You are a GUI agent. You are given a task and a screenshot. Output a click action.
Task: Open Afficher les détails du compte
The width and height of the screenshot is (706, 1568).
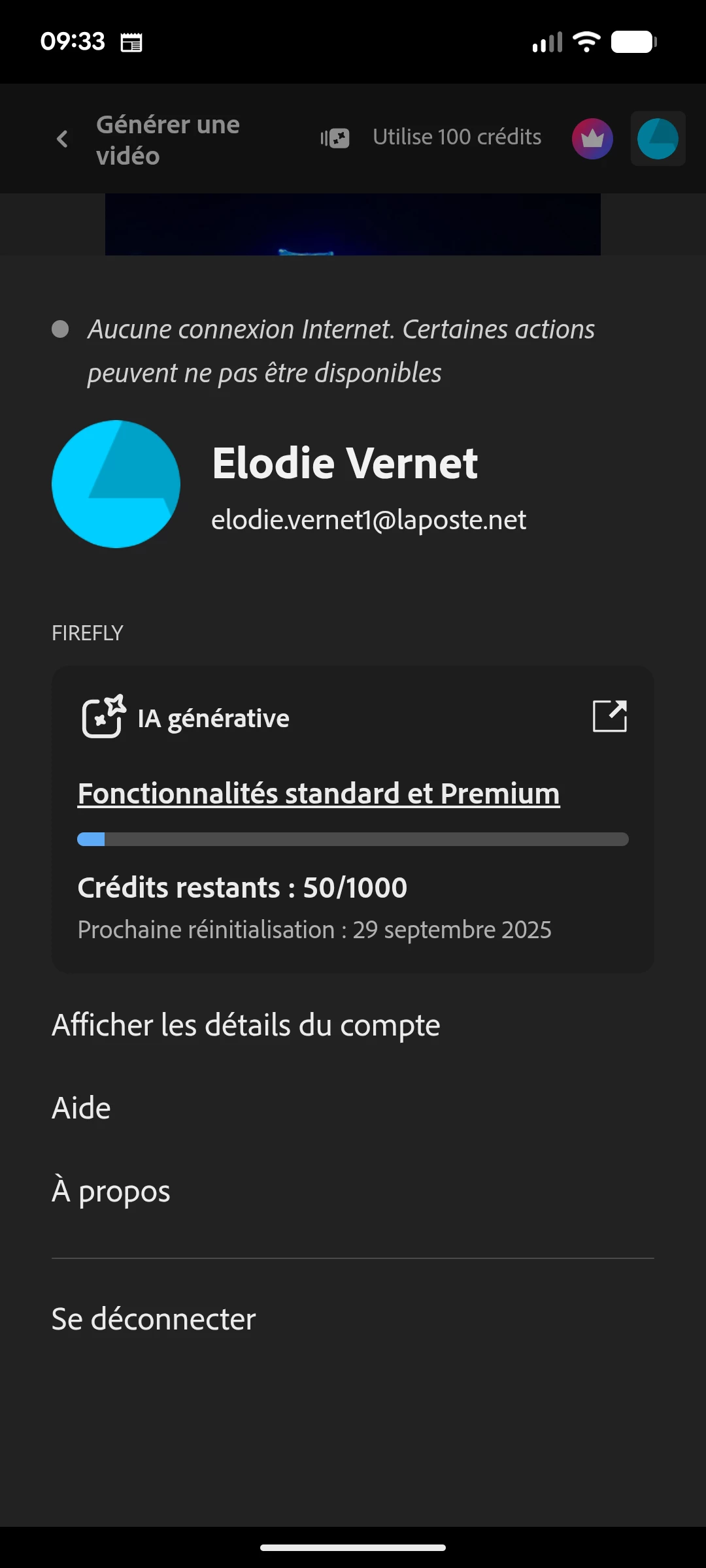coord(246,1025)
